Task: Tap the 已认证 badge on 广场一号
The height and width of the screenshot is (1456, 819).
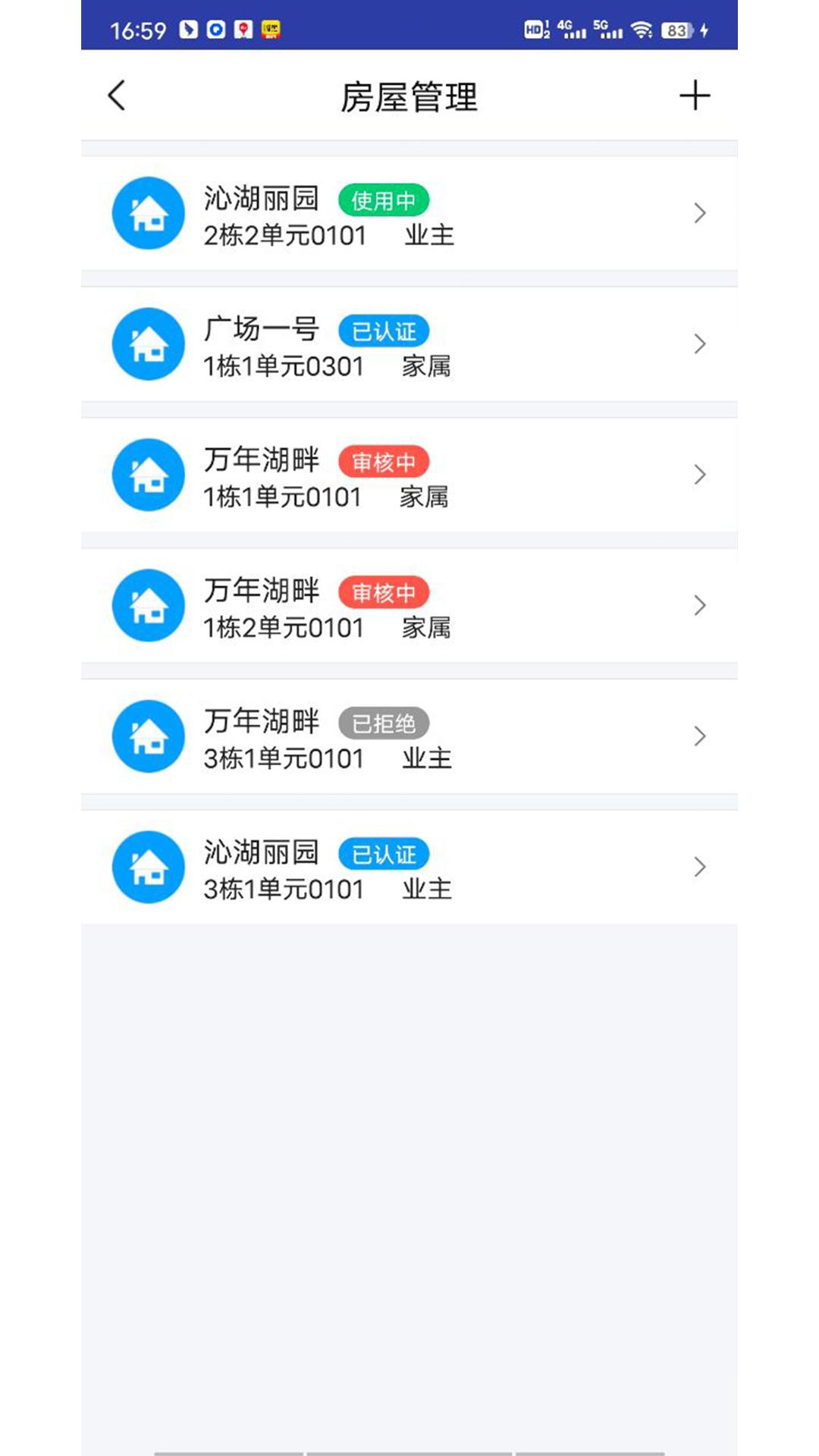Action: 384,331
